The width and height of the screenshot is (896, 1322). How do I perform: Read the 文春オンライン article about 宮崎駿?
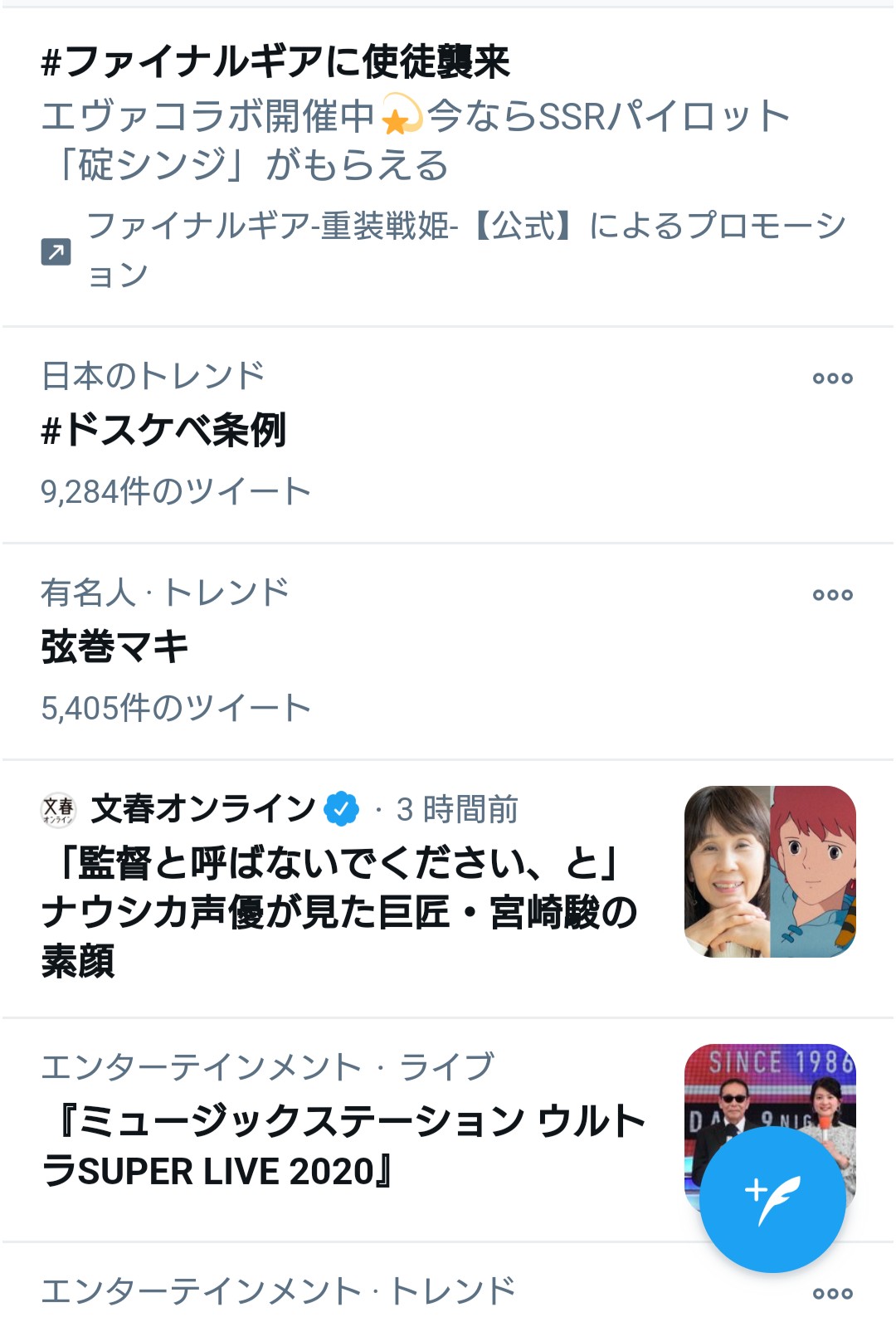coord(338,911)
